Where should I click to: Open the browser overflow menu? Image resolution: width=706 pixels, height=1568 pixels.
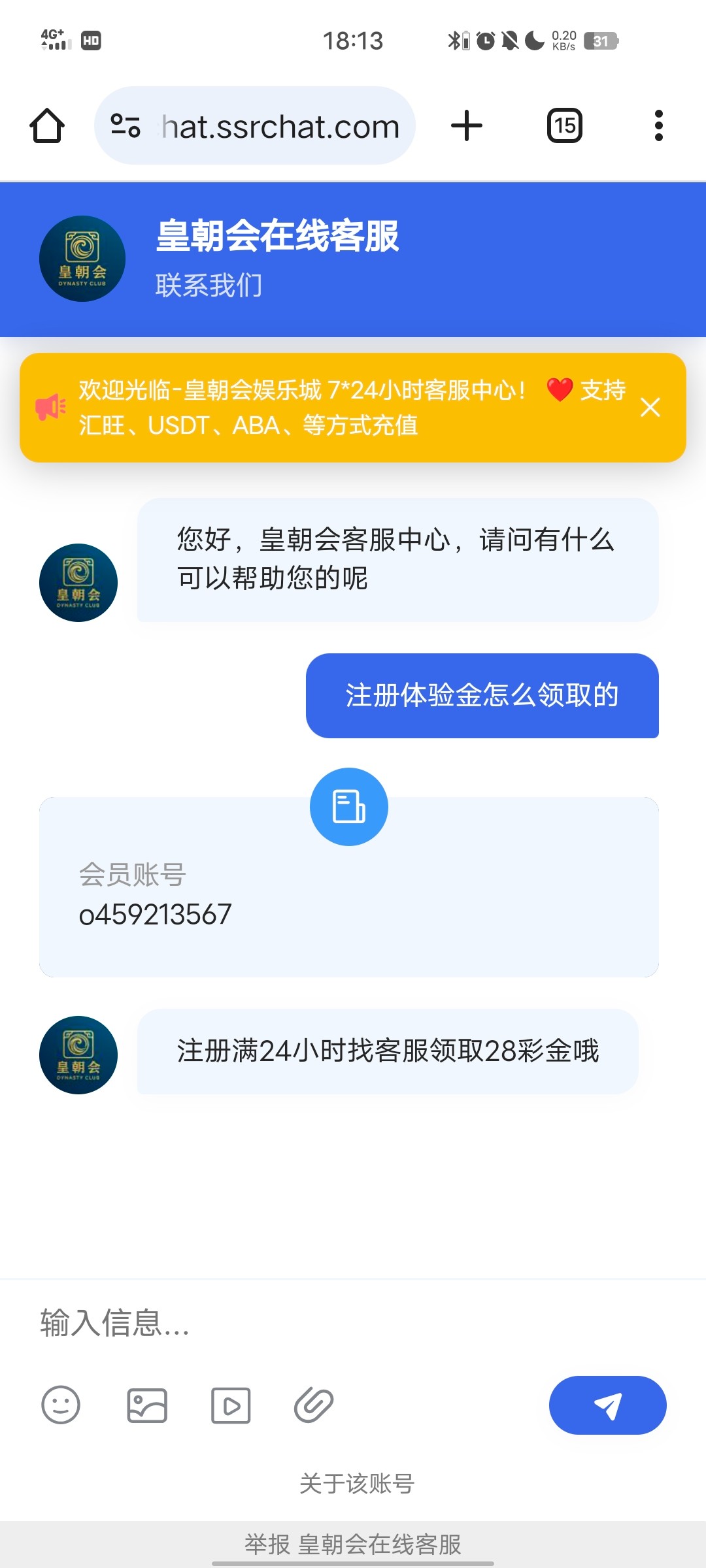coord(659,125)
